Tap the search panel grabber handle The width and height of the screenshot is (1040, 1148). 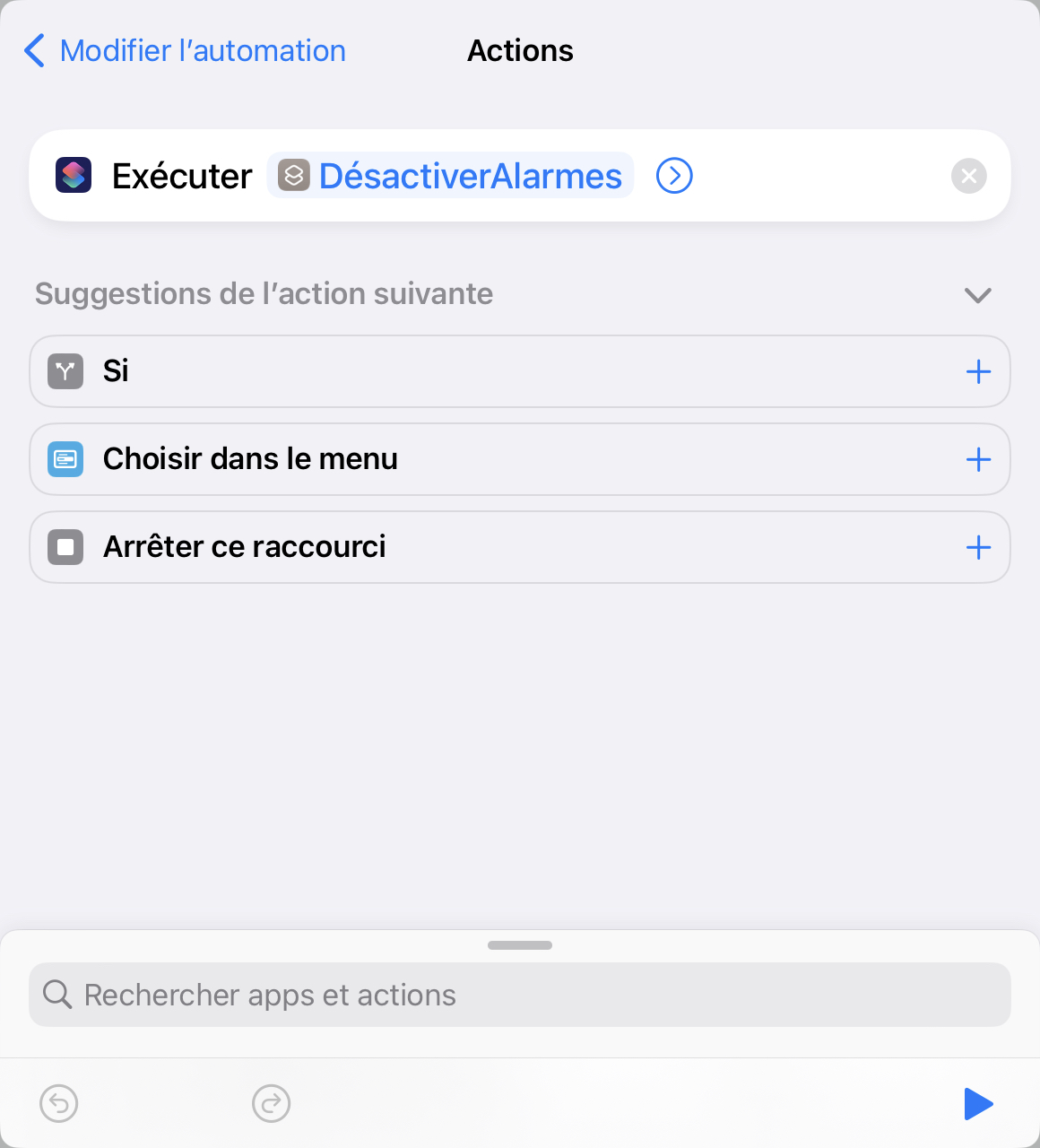(x=520, y=945)
